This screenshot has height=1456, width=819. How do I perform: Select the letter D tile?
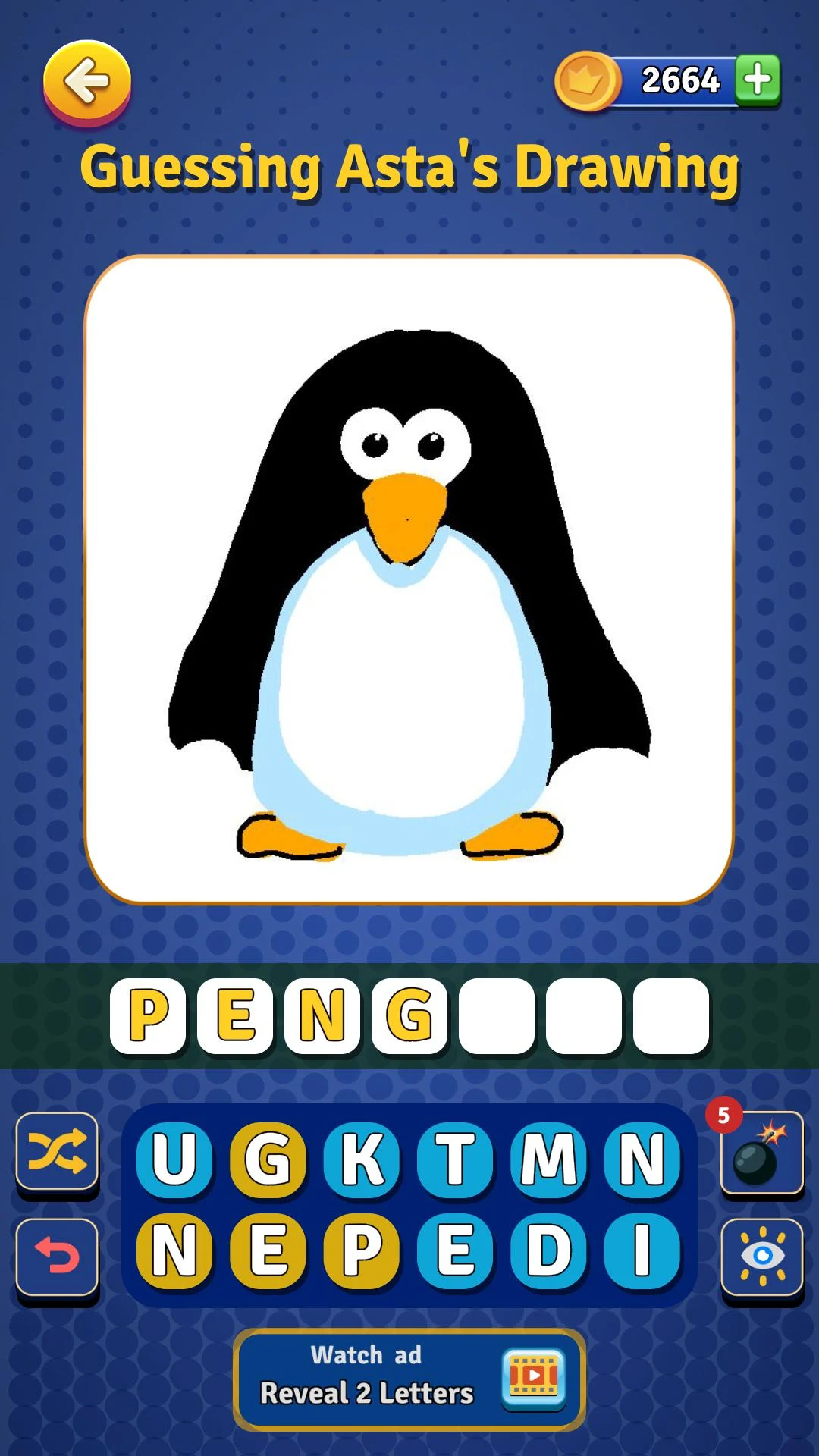549,1251
